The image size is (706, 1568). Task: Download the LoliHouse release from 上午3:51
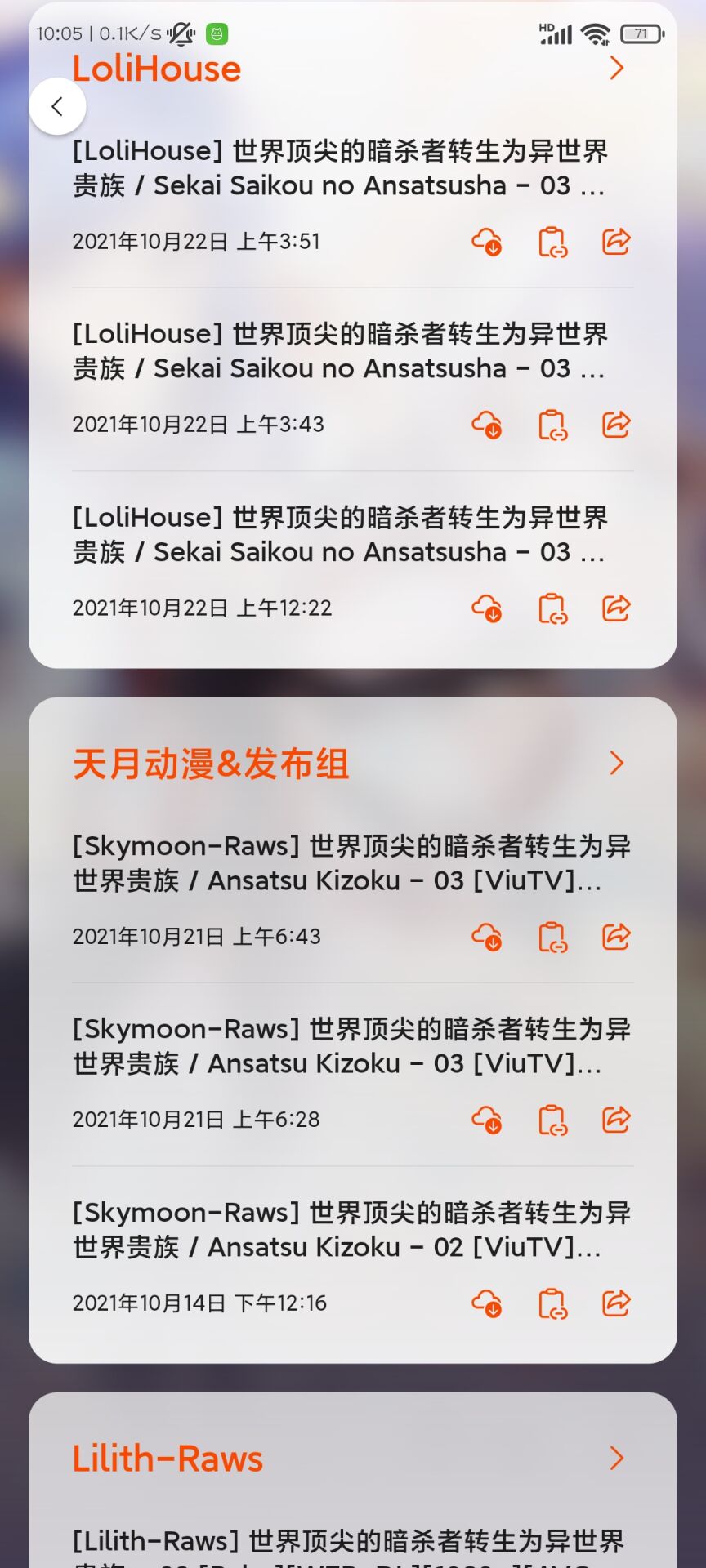click(487, 242)
